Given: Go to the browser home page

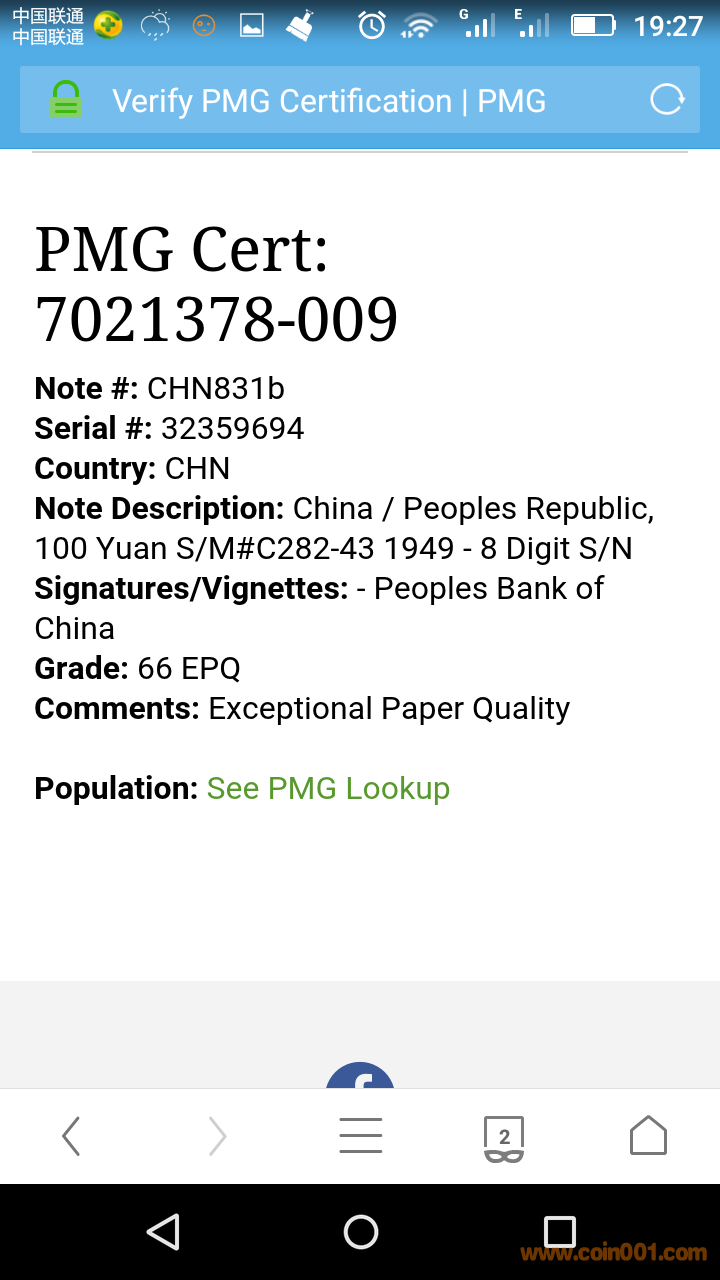Looking at the screenshot, I should 648,1136.
